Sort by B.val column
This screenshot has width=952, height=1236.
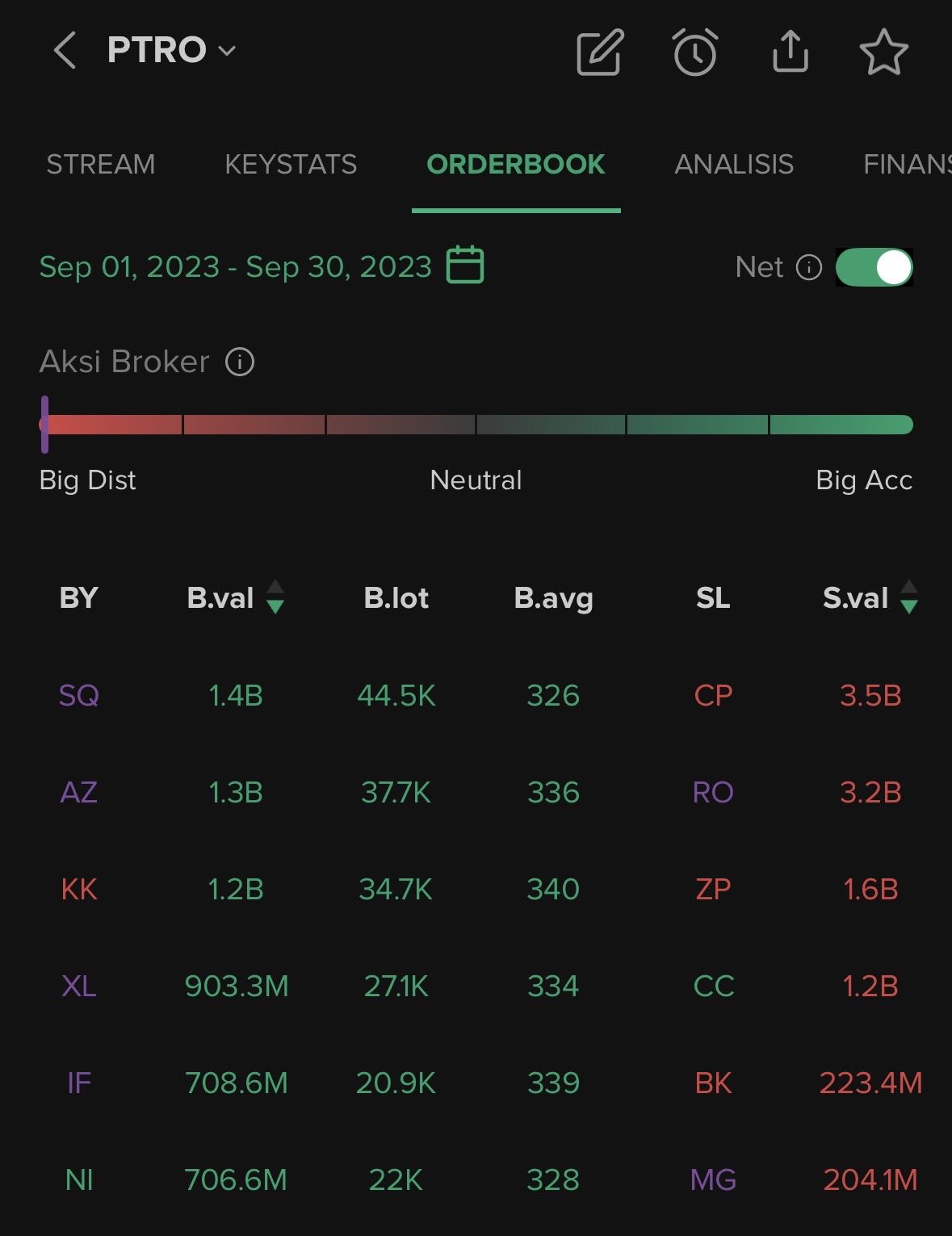pos(234,598)
